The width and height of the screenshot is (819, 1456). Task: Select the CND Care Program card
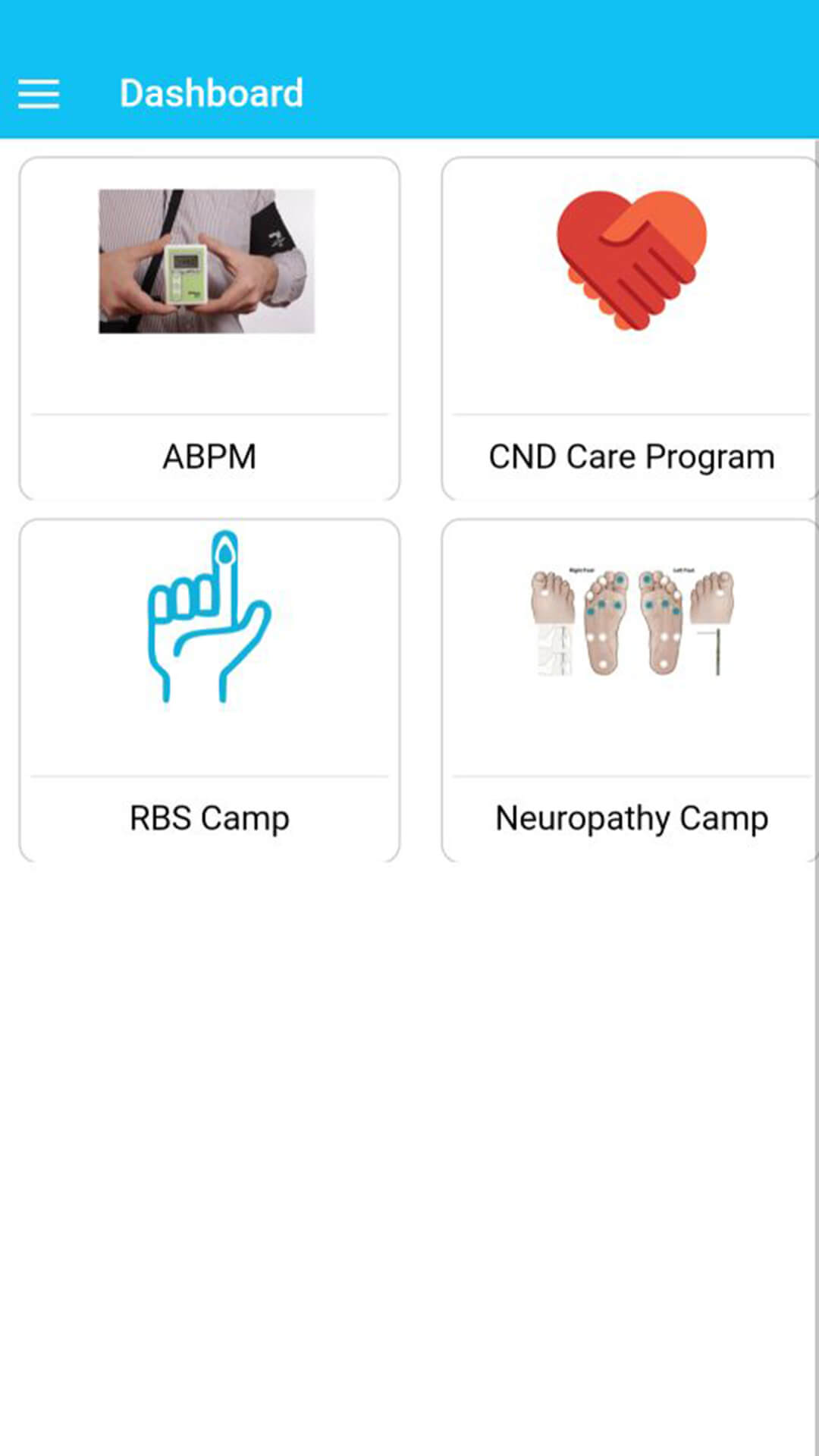click(629, 328)
